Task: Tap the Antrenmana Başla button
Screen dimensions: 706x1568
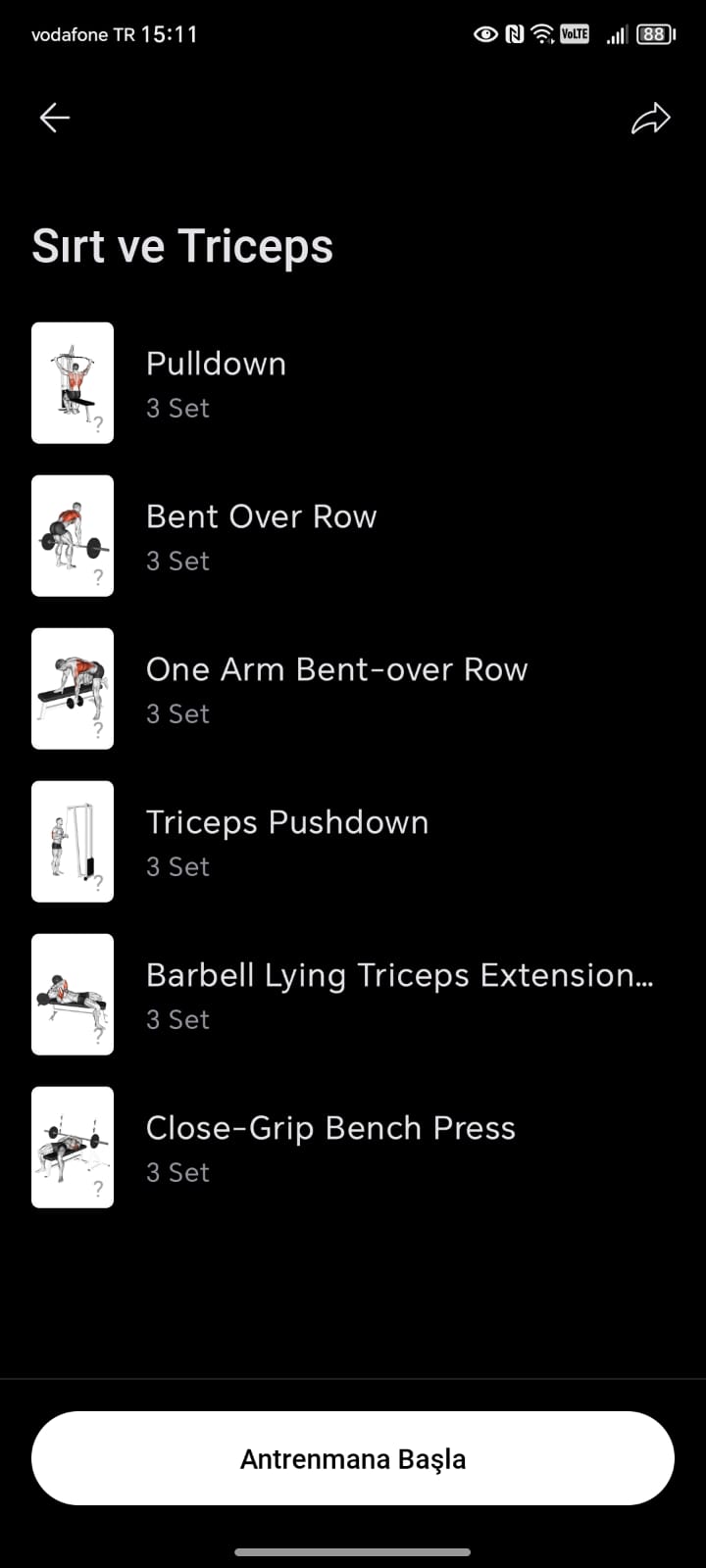Action: click(353, 1458)
